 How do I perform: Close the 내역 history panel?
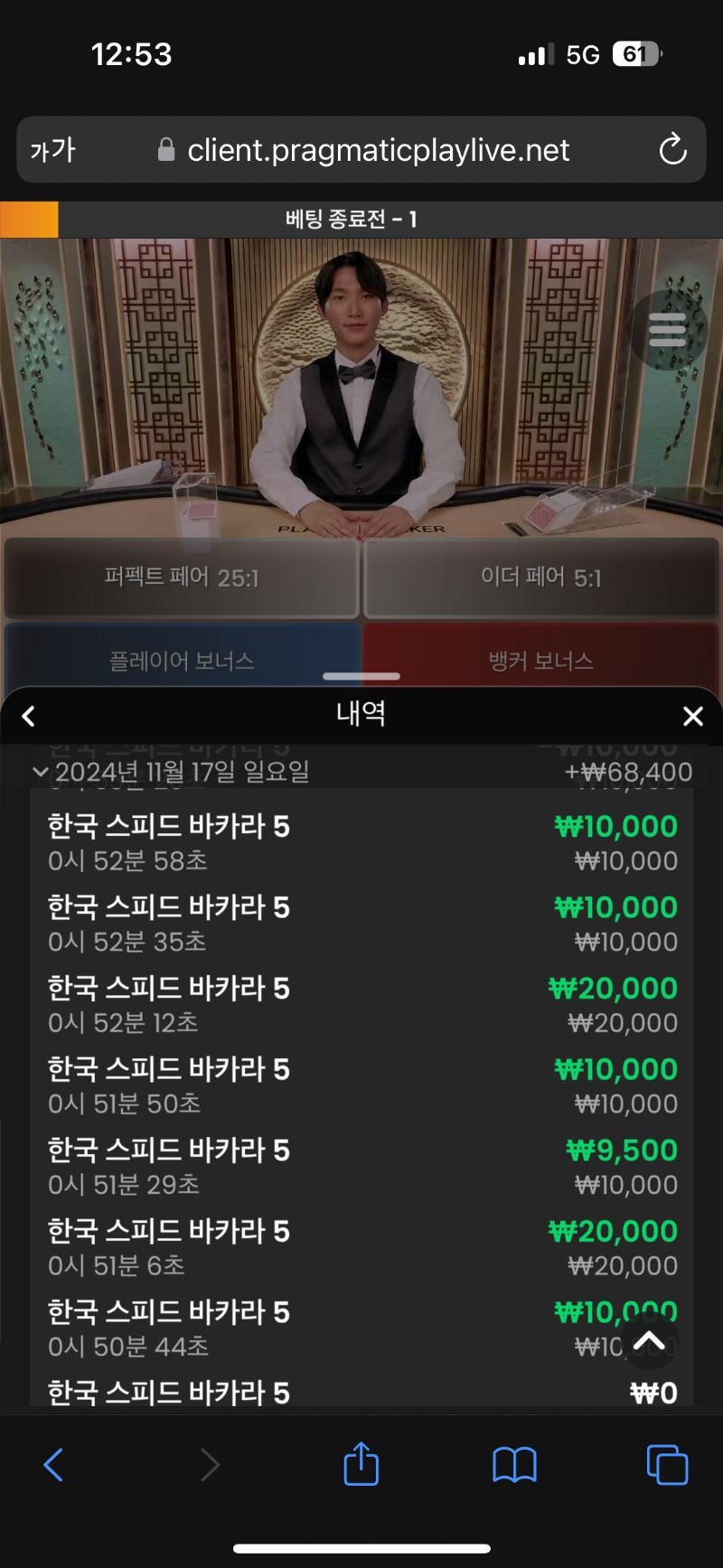(693, 717)
